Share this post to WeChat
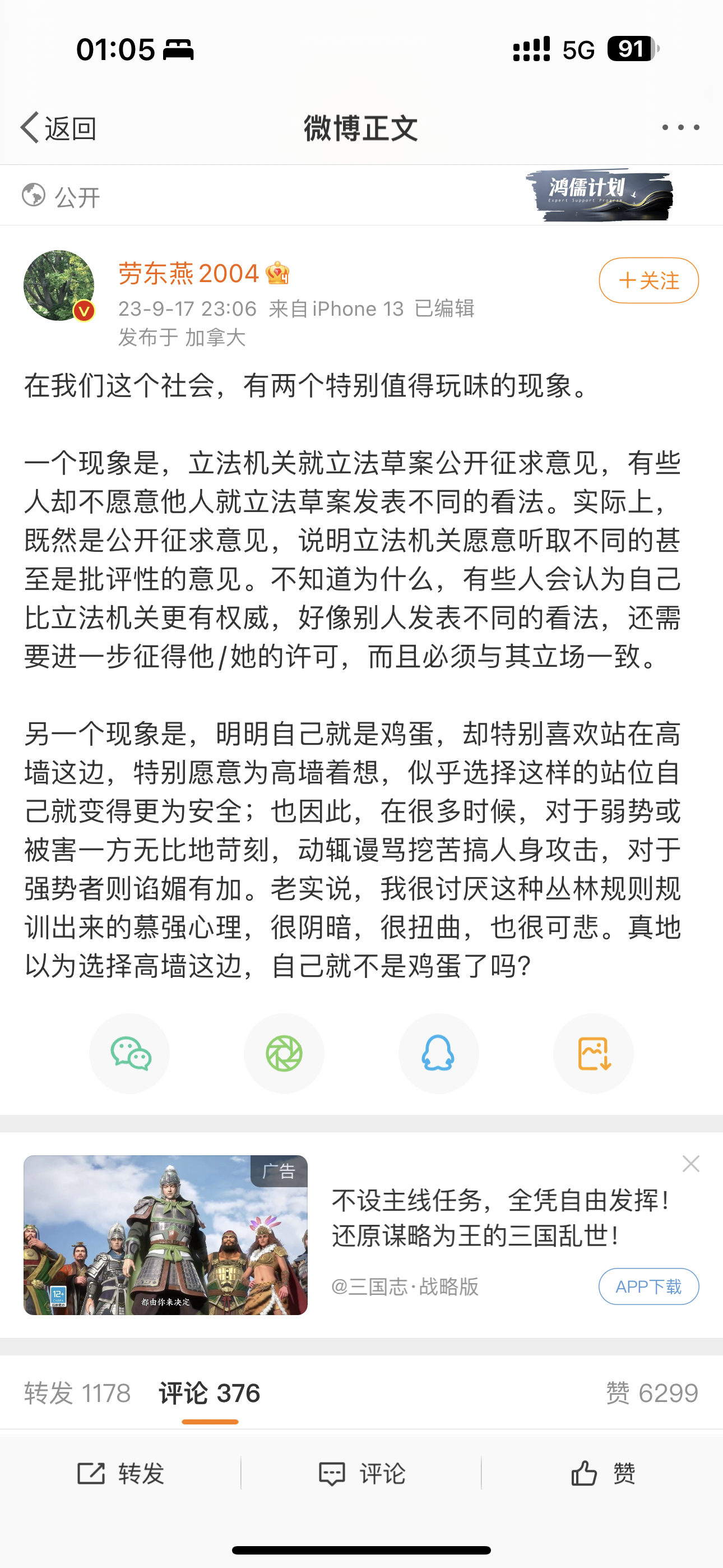Image resolution: width=723 pixels, height=1568 pixels. pyautogui.click(x=129, y=1054)
